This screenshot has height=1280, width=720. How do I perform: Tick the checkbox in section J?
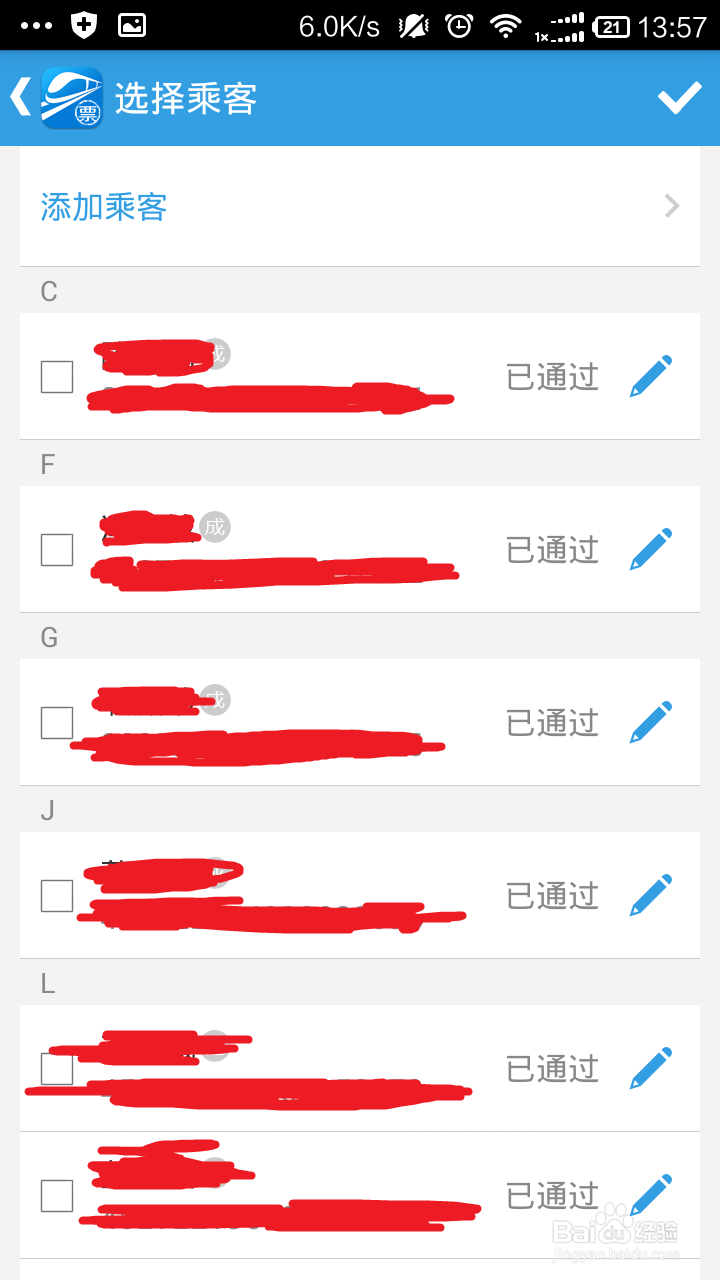(x=57, y=896)
